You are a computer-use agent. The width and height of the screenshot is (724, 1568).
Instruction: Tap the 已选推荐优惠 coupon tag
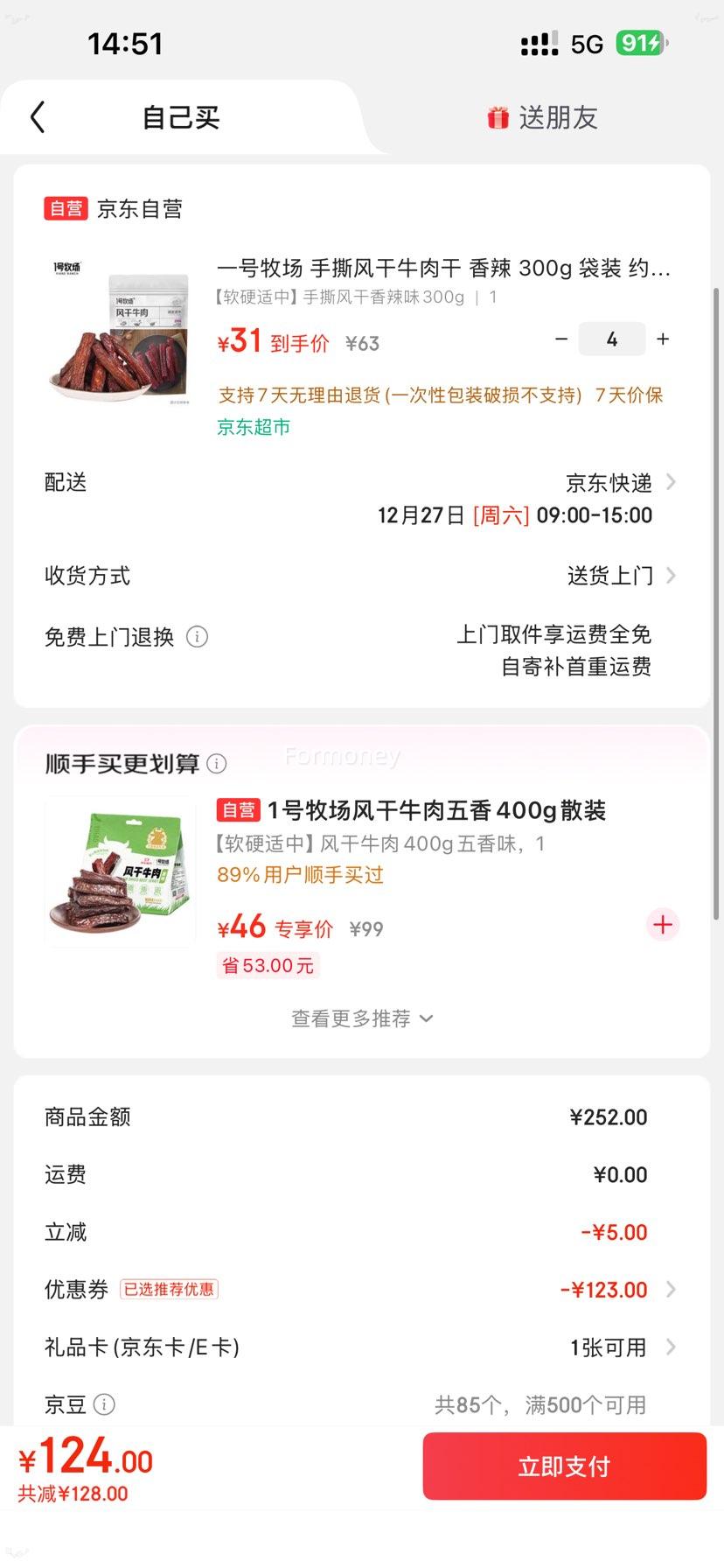click(170, 1290)
